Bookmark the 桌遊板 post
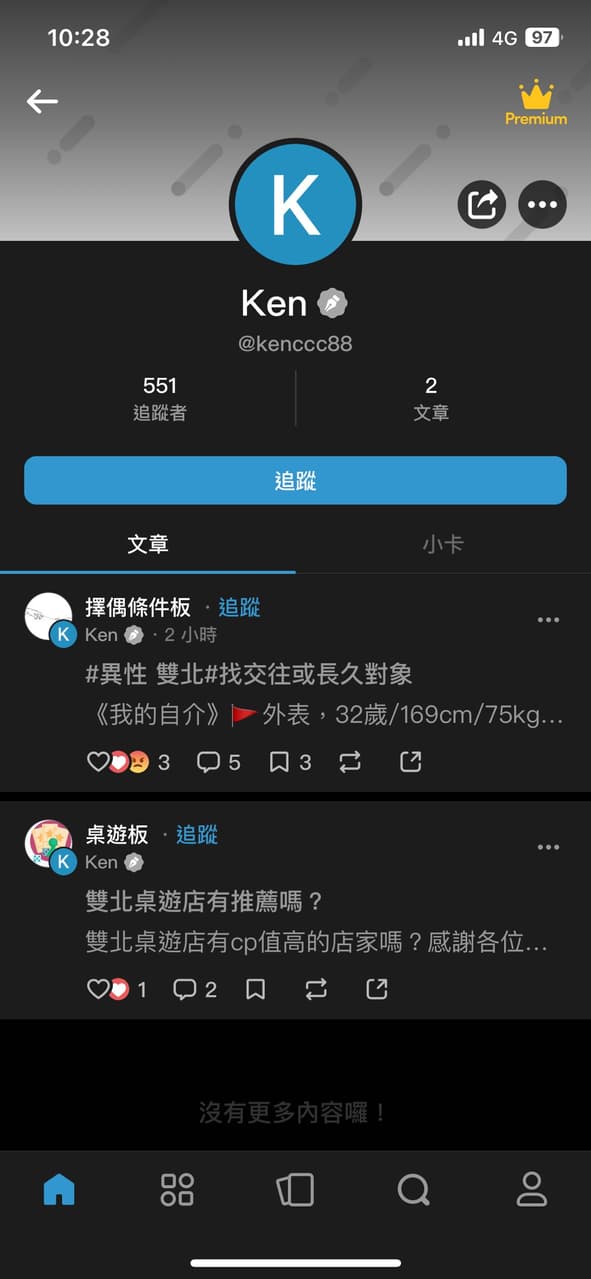The image size is (591, 1279). coord(256,989)
